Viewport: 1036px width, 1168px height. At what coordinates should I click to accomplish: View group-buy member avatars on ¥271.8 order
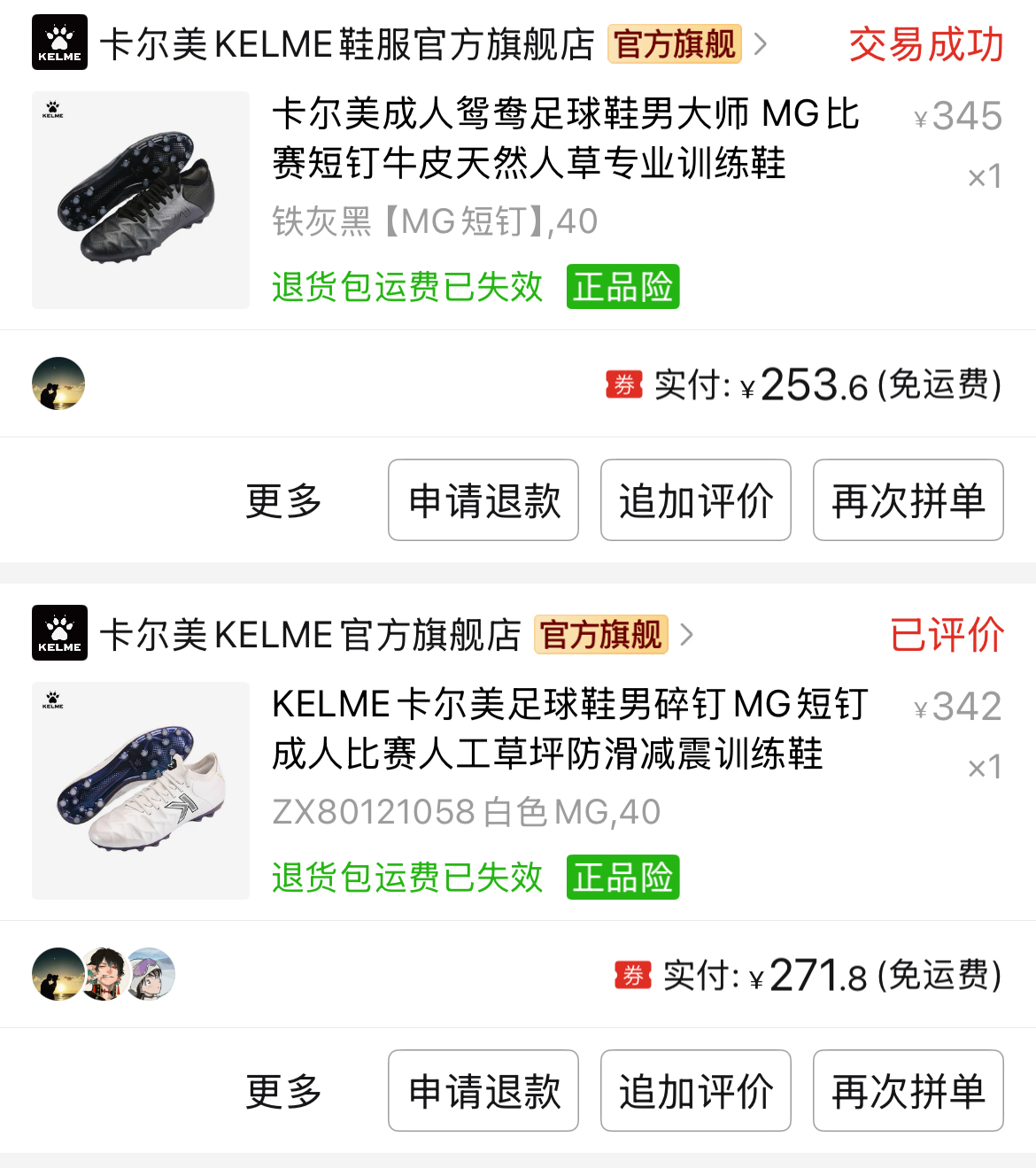[x=104, y=974]
